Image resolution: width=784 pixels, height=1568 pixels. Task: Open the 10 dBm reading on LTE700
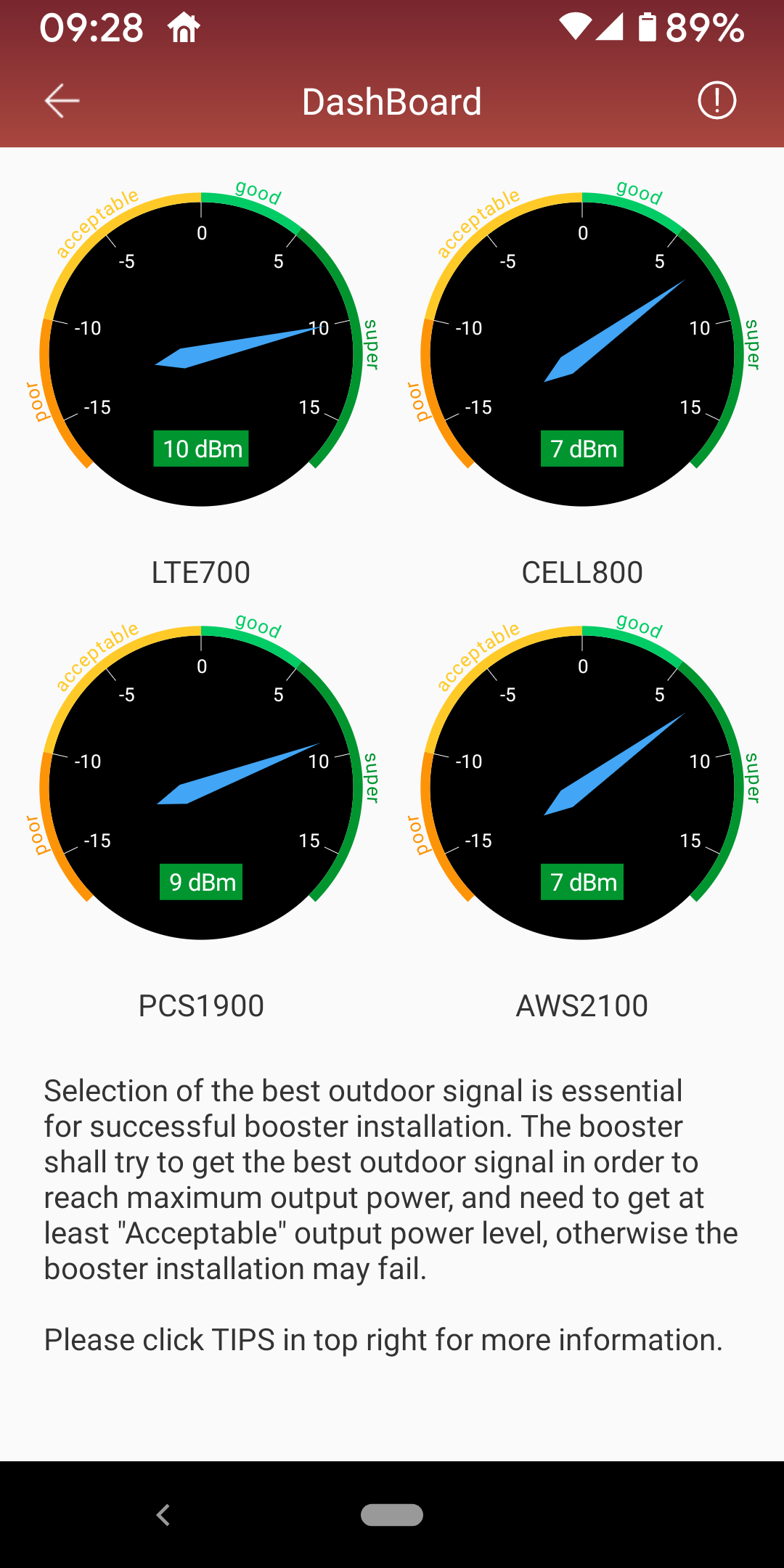(201, 449)
